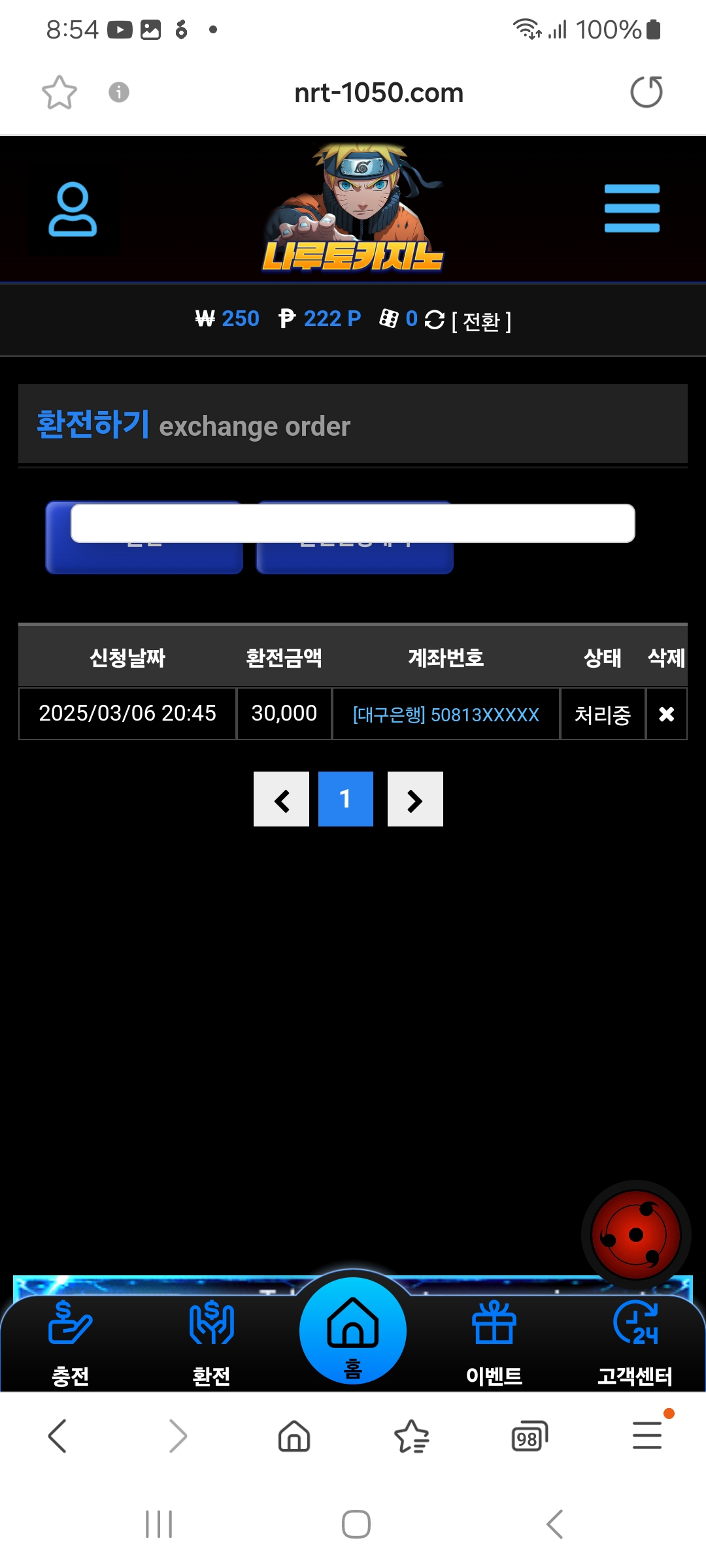The height and width of the screenshot is (1568, 706).
Task: Open the site info icon
Action: click(118, 92)
